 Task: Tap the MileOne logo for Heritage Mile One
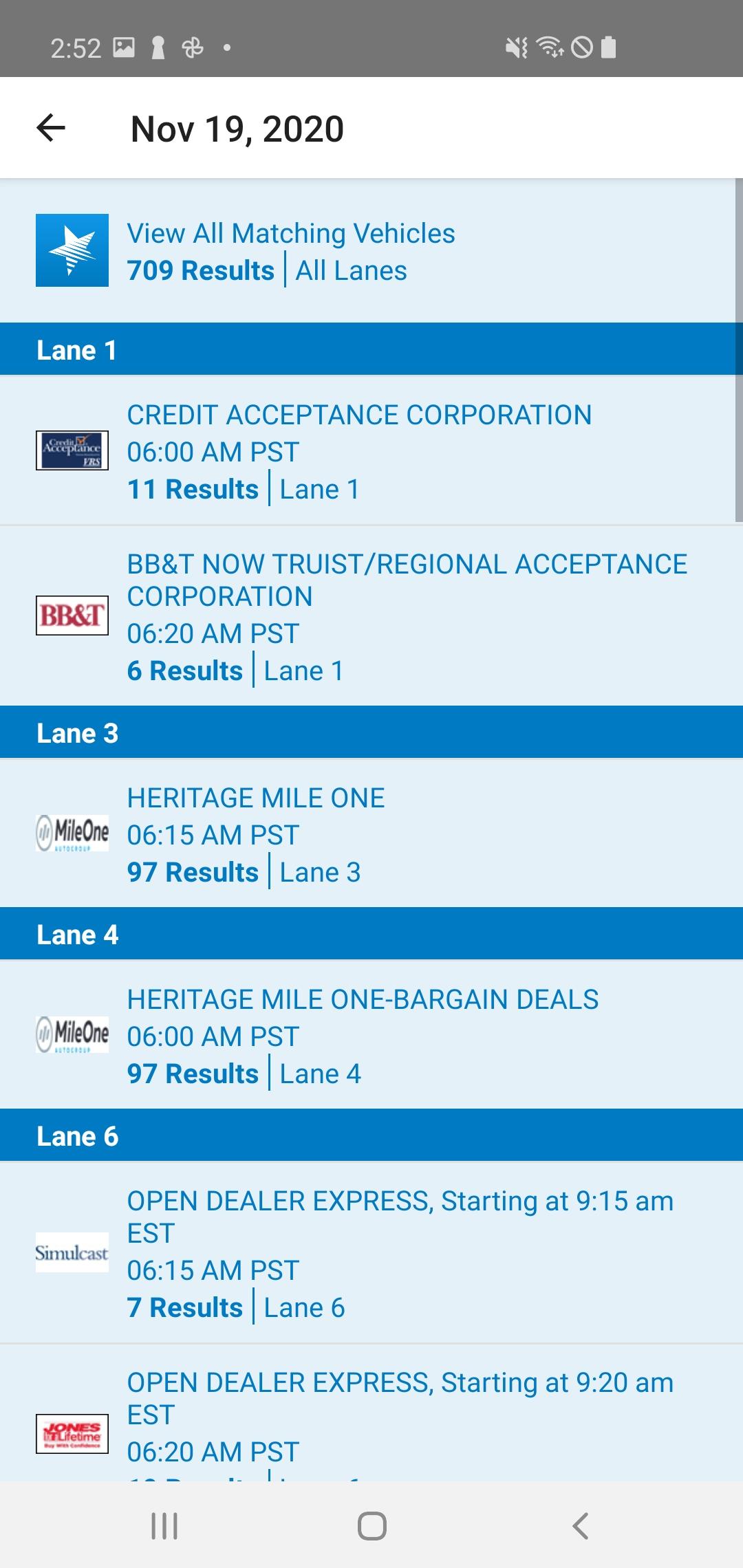(72, 834)
